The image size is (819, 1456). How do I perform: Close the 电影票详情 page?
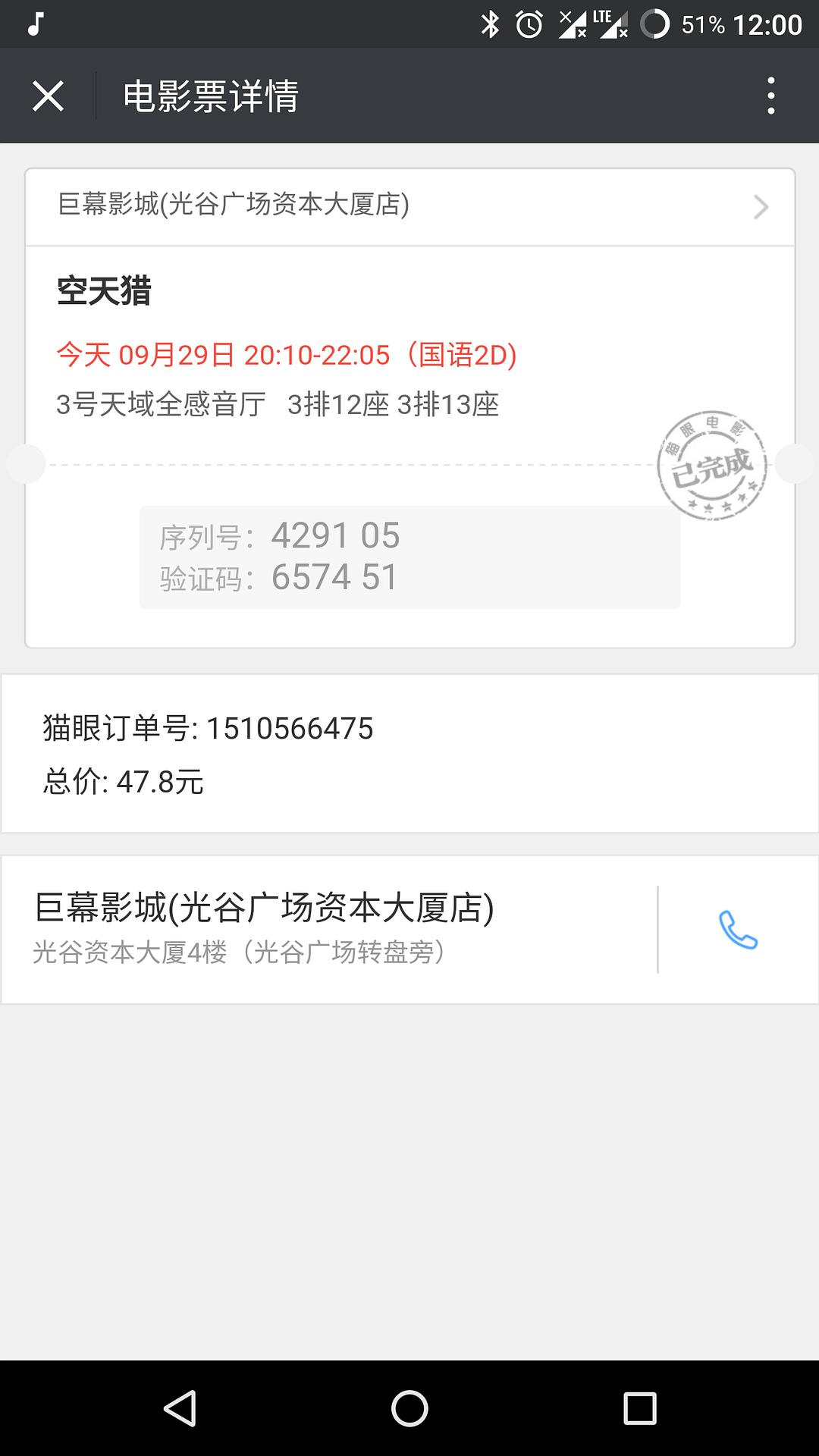[x=48, y=96]
